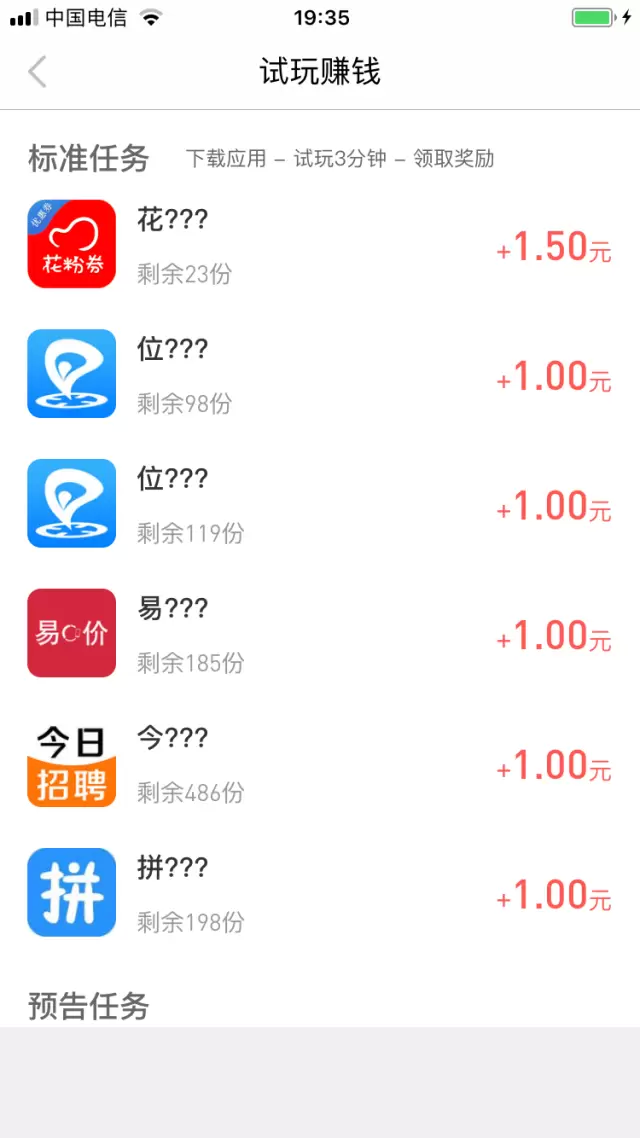This screenshot has height=1138, width=640.
Task: Tap the 易??? task with 剩余185份
Action: (320, 633)
